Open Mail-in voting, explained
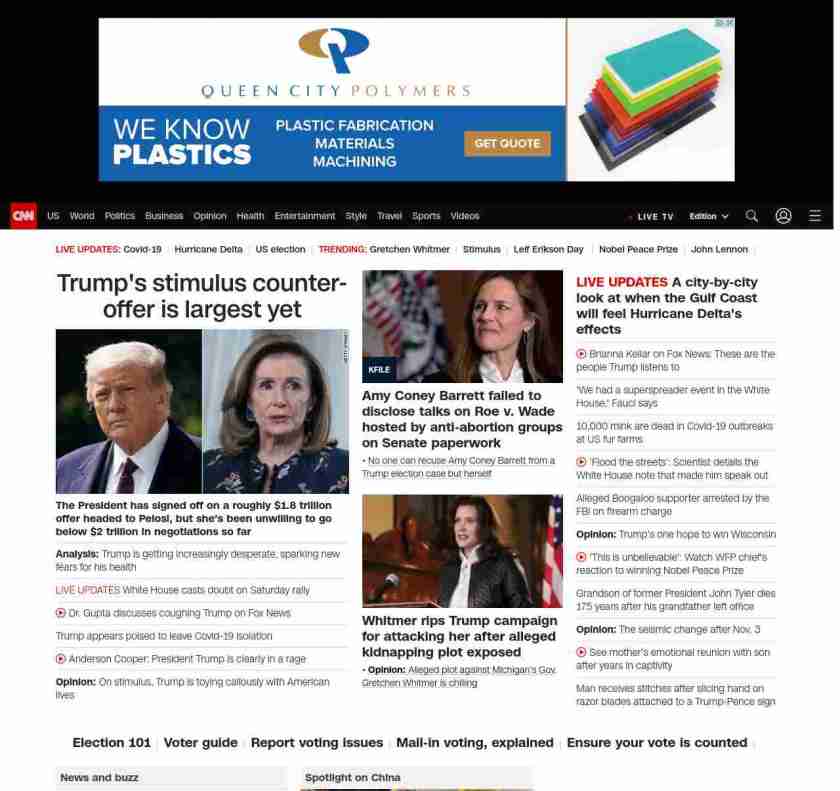The image size is (840, 791). [x=474, y=743]
